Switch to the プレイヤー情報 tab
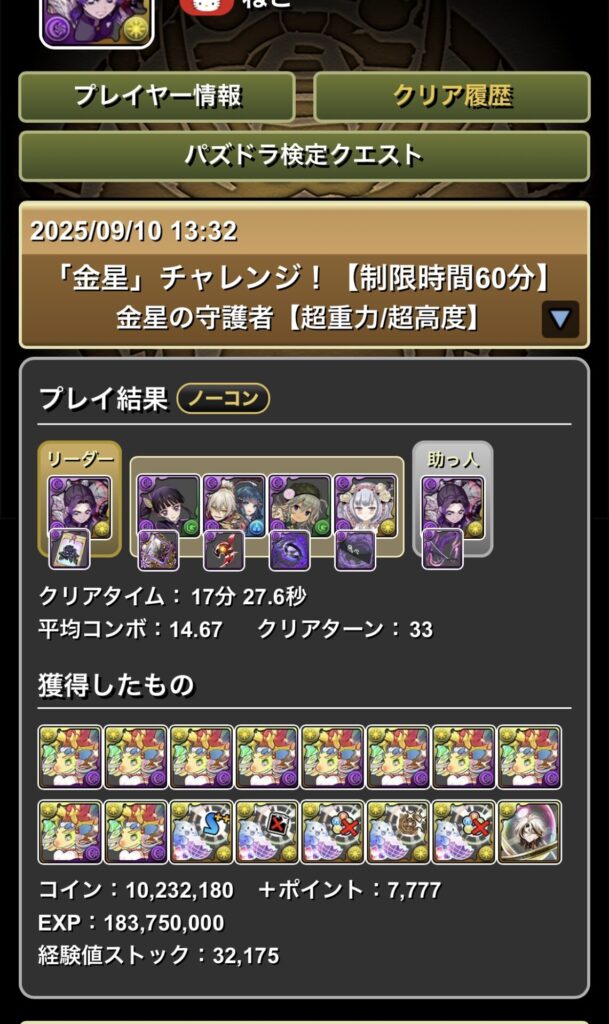The height and width of the screenshot is (1024, 609). click(157, 97)
